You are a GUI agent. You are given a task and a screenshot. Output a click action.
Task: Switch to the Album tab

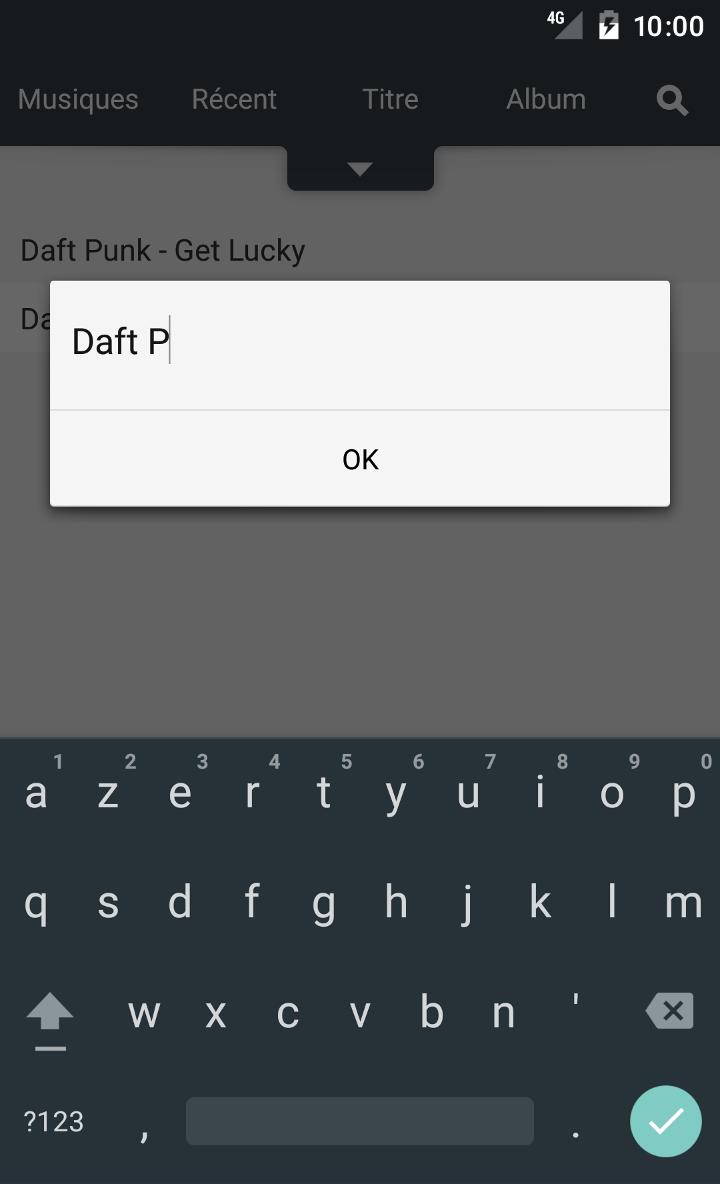coord(546,100)
